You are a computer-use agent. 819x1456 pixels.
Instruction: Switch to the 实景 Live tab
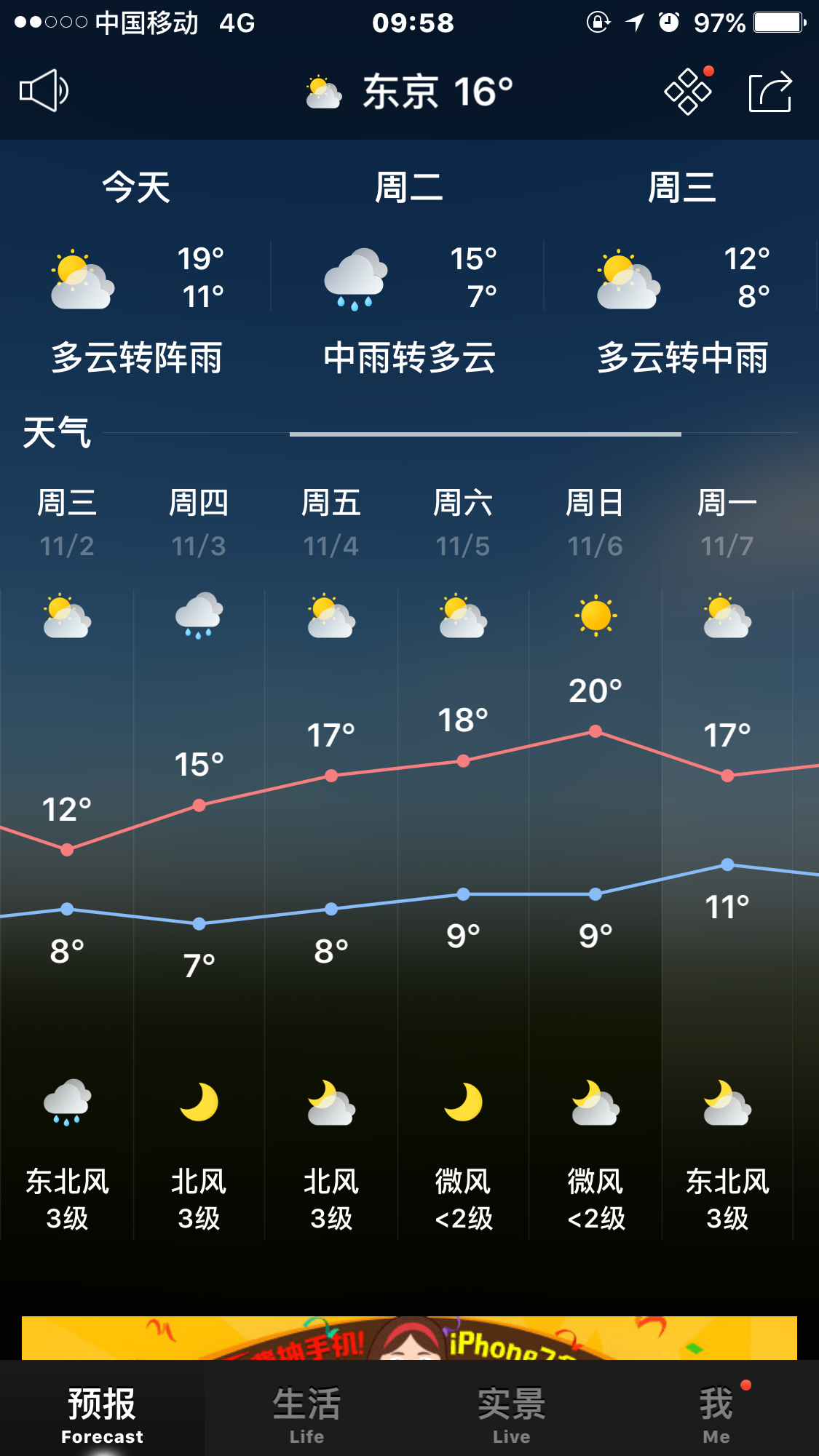[511, 1412]
